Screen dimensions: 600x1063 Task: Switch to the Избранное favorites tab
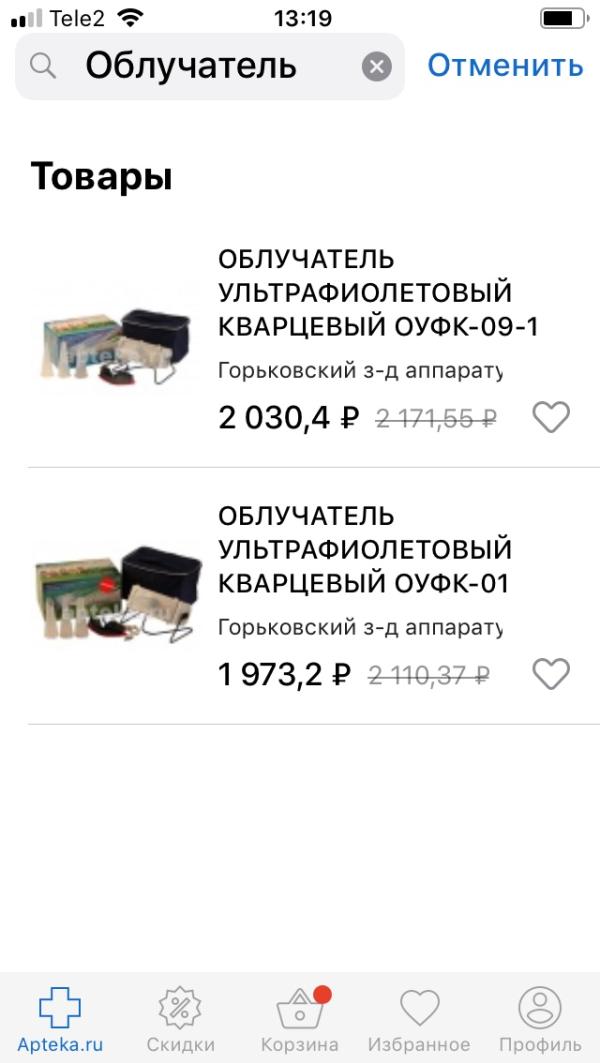419,1018
